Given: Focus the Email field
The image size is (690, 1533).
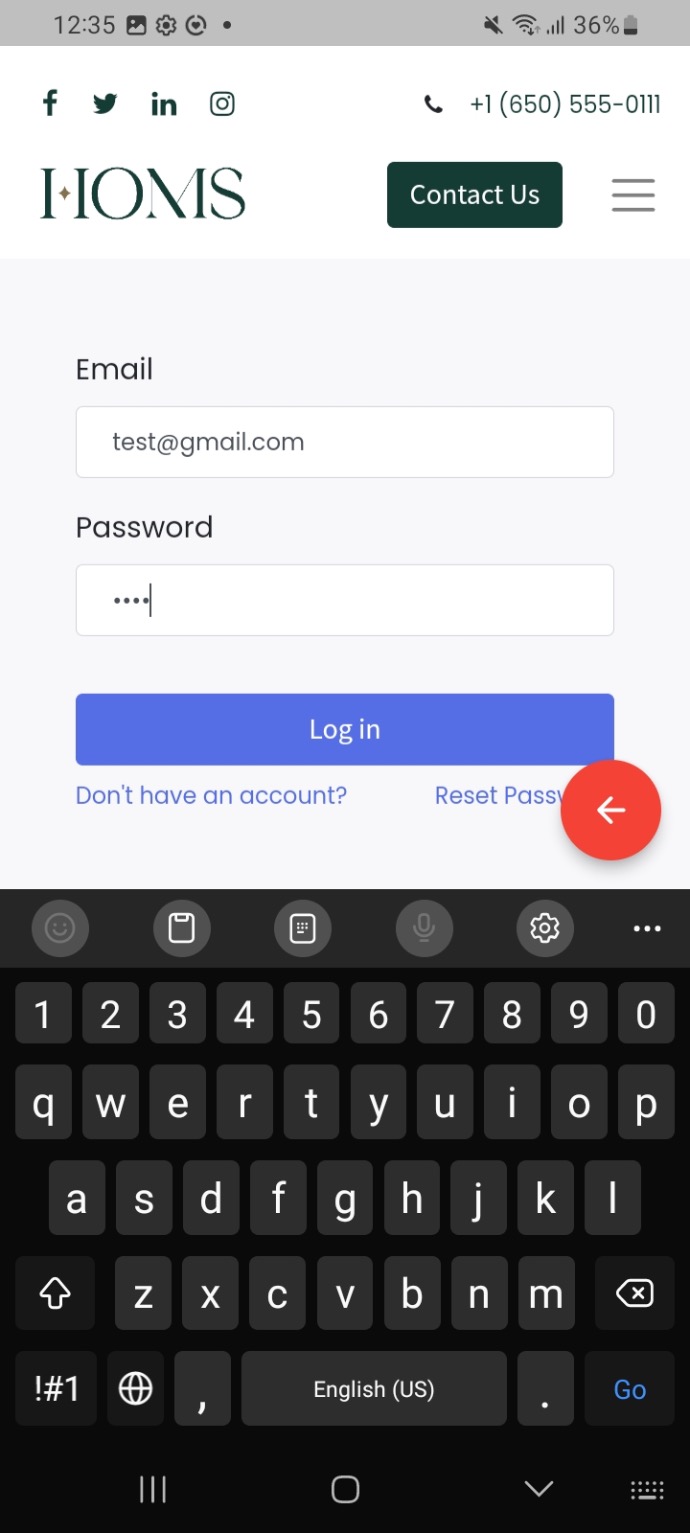Looking at the screenshot, I should click(345, 442).
